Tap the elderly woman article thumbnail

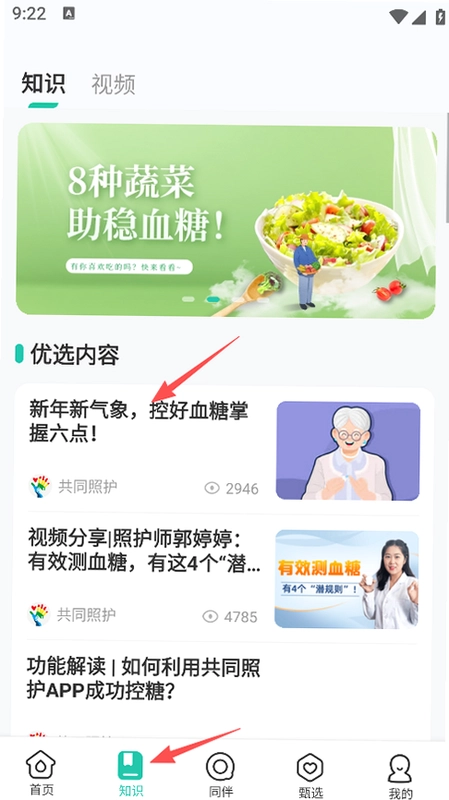pyautogui.click(x=348, y=451)
